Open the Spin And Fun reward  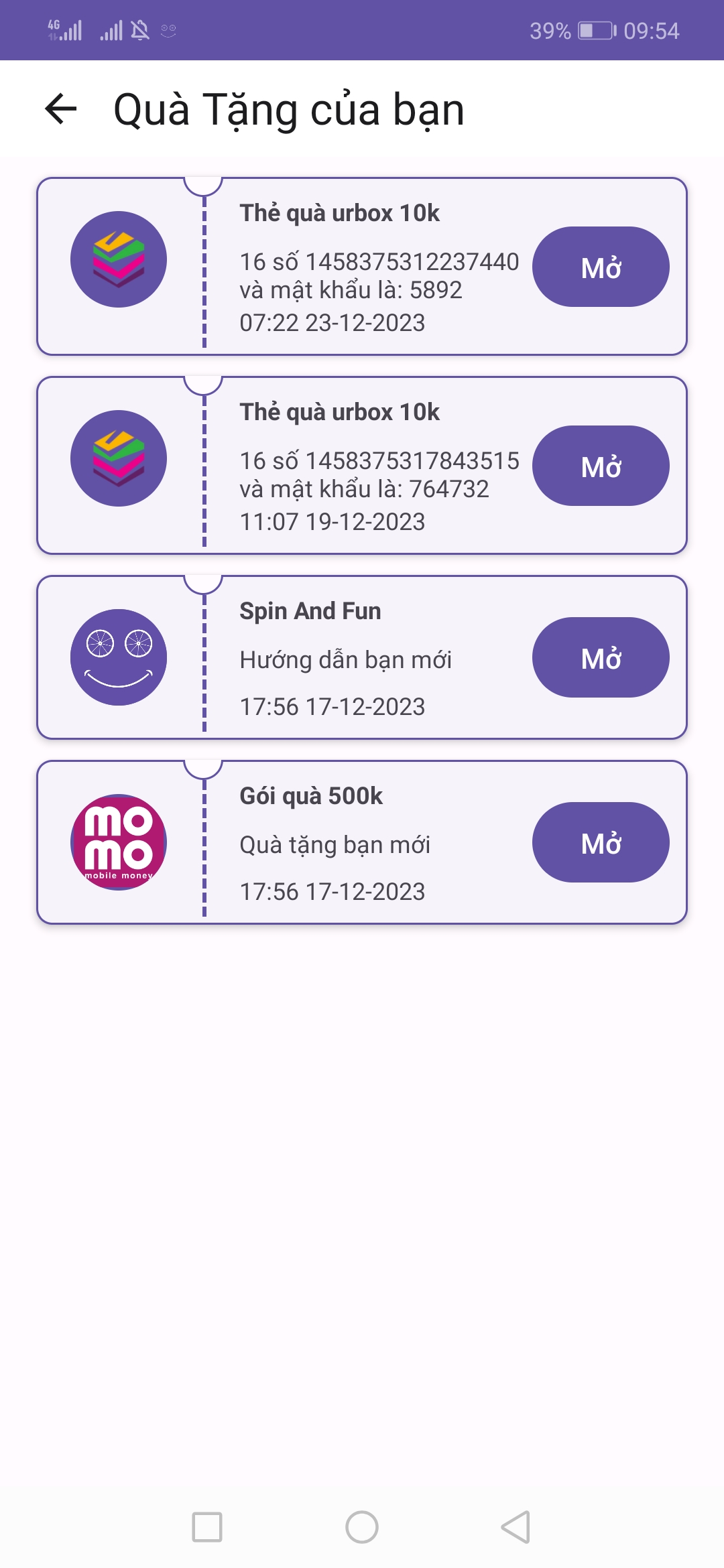click(x=599, y=657)
